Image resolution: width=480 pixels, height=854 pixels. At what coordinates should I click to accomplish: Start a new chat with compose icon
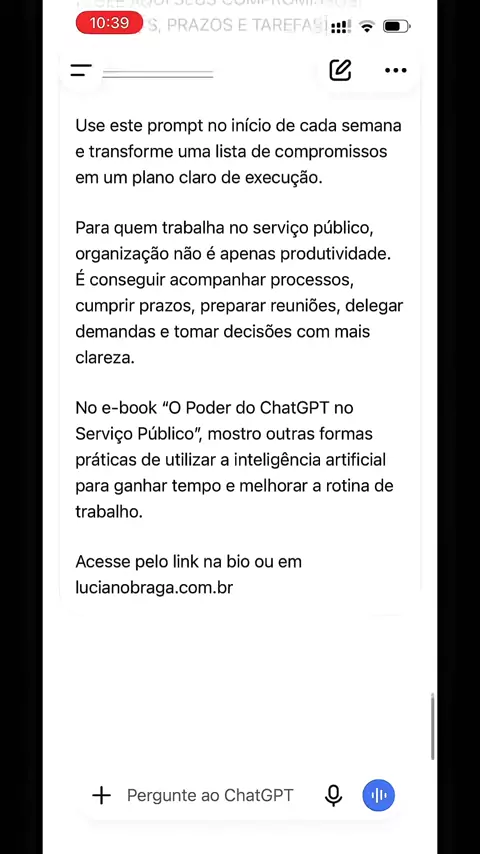point(341,70)
